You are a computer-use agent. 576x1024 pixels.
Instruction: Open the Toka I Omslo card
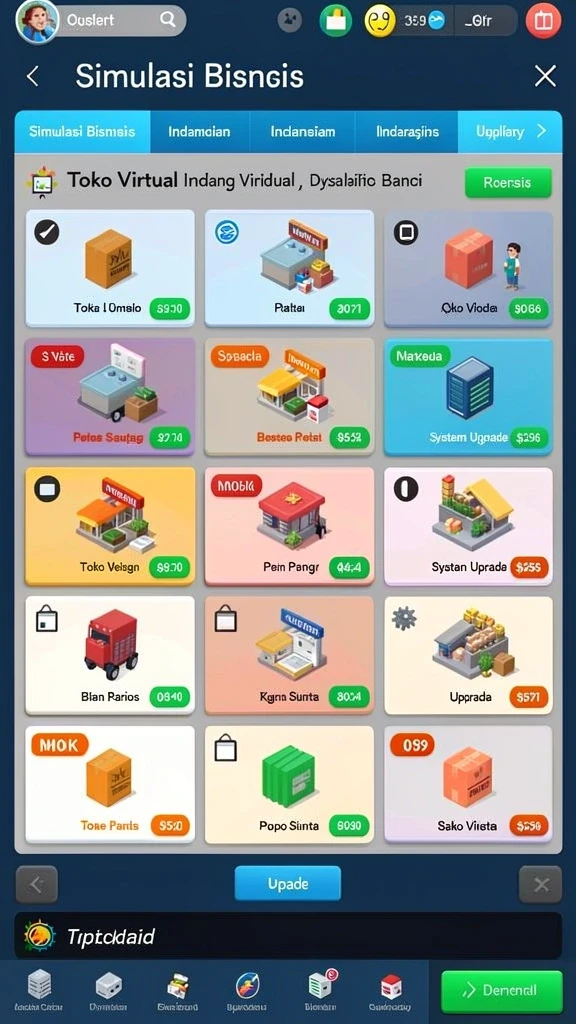(110, 268)
